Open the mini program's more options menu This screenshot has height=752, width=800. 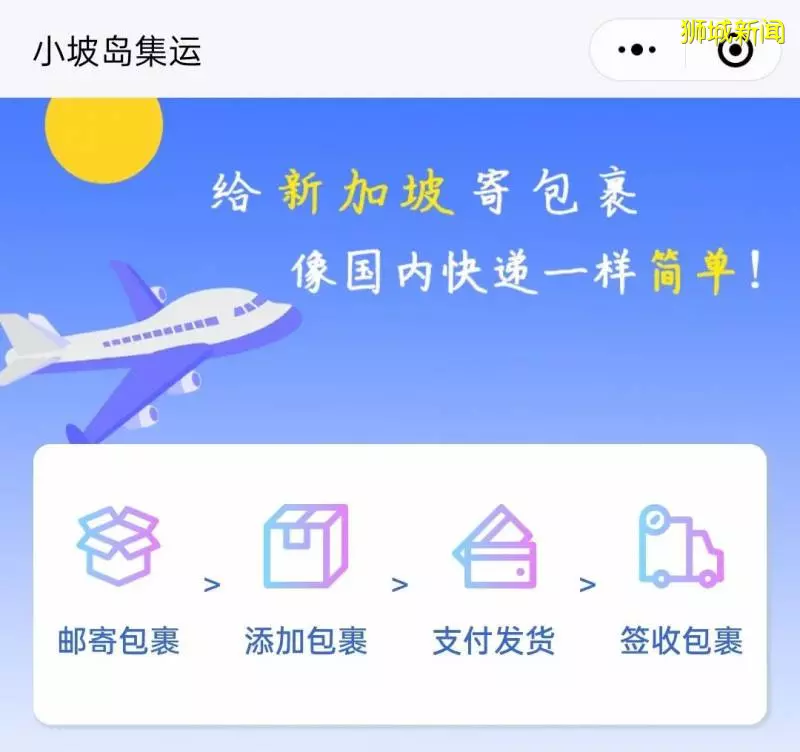pos(637,50)
